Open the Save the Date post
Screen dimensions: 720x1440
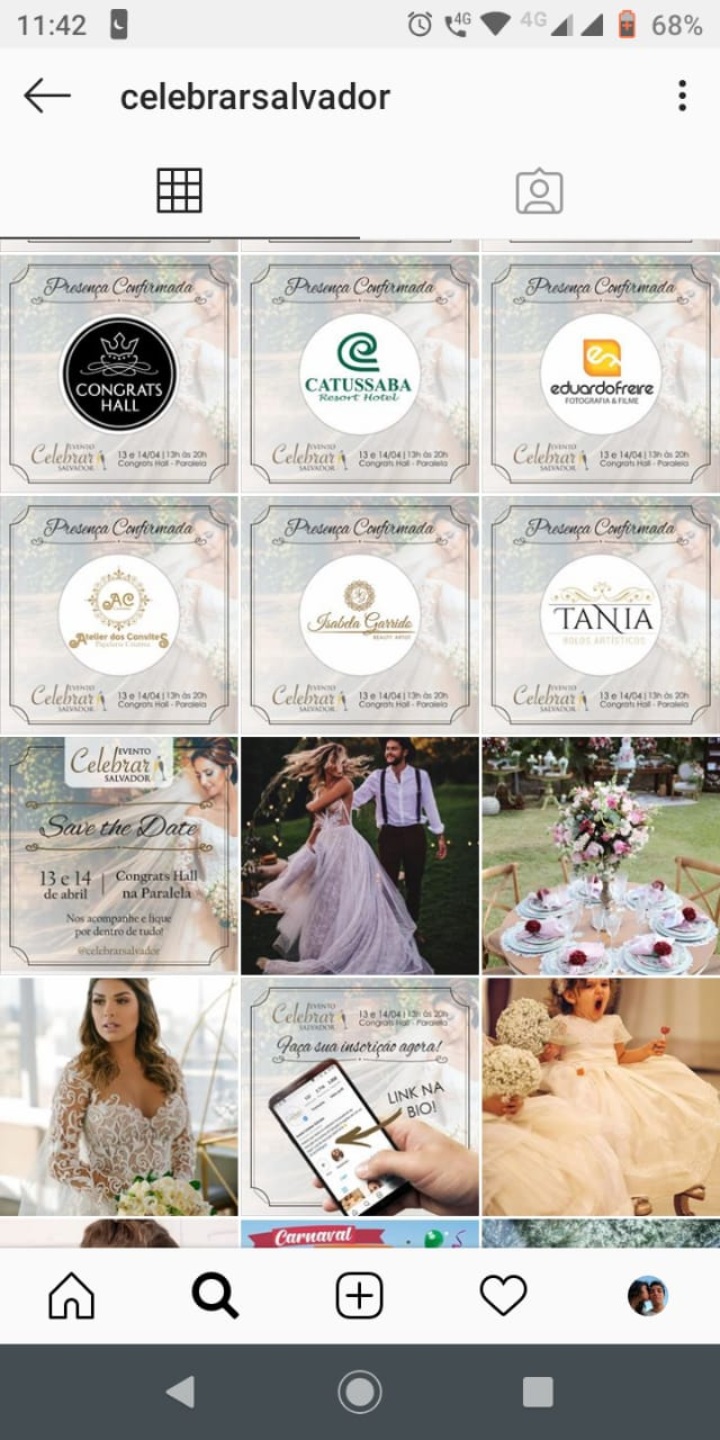click(119, 855)
